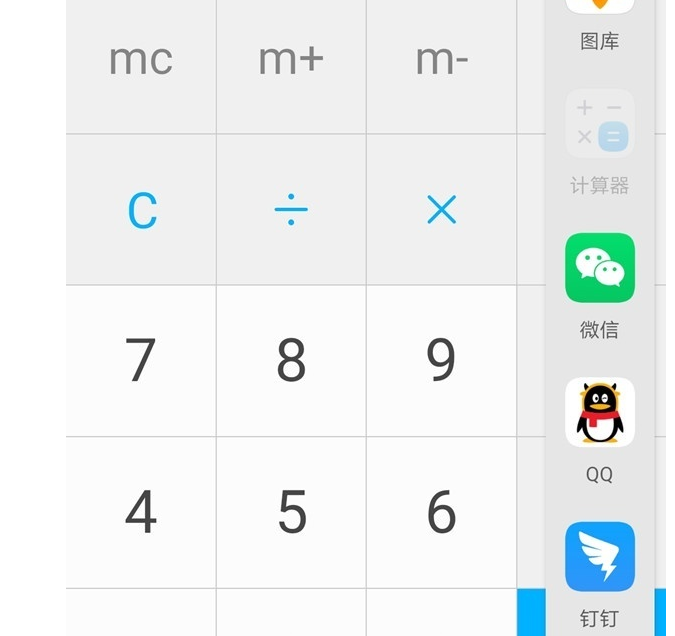Select the multiply operator

pyautogui.click(x=441, y=210)
